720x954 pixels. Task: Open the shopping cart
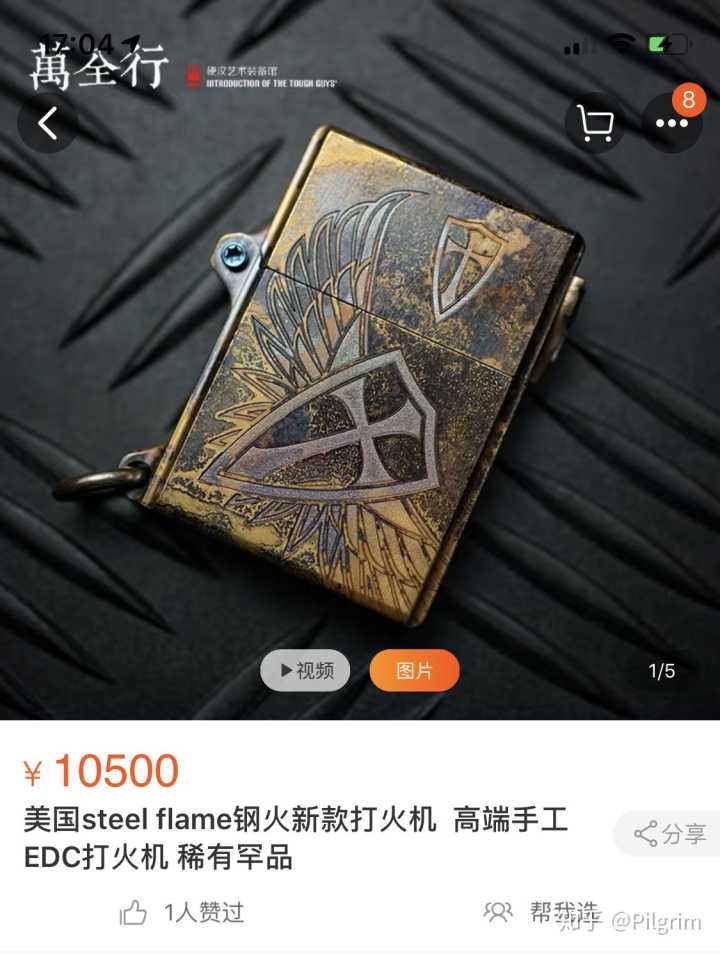(595, 124)
